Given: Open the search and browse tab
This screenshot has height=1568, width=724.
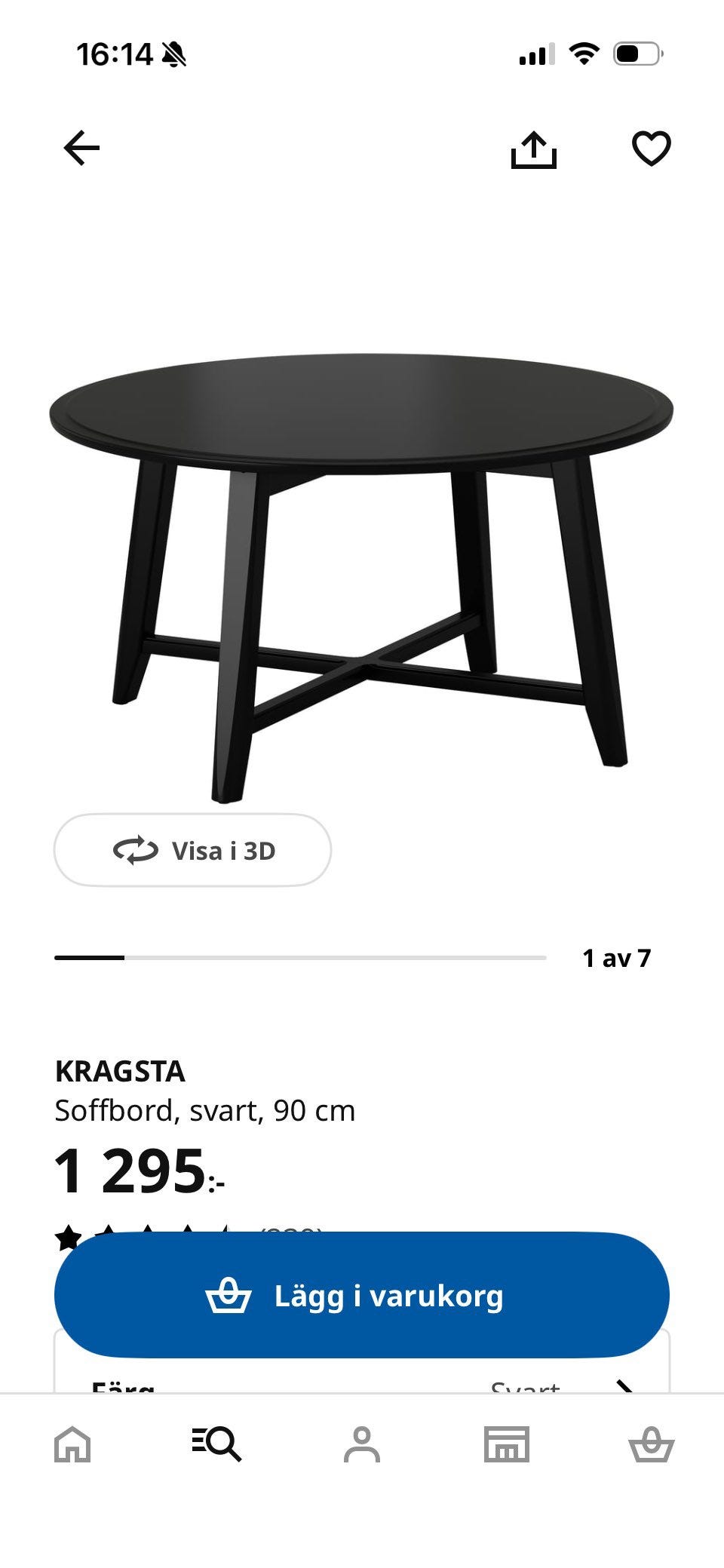Looking at the screenshot, I should (216, 1445).
